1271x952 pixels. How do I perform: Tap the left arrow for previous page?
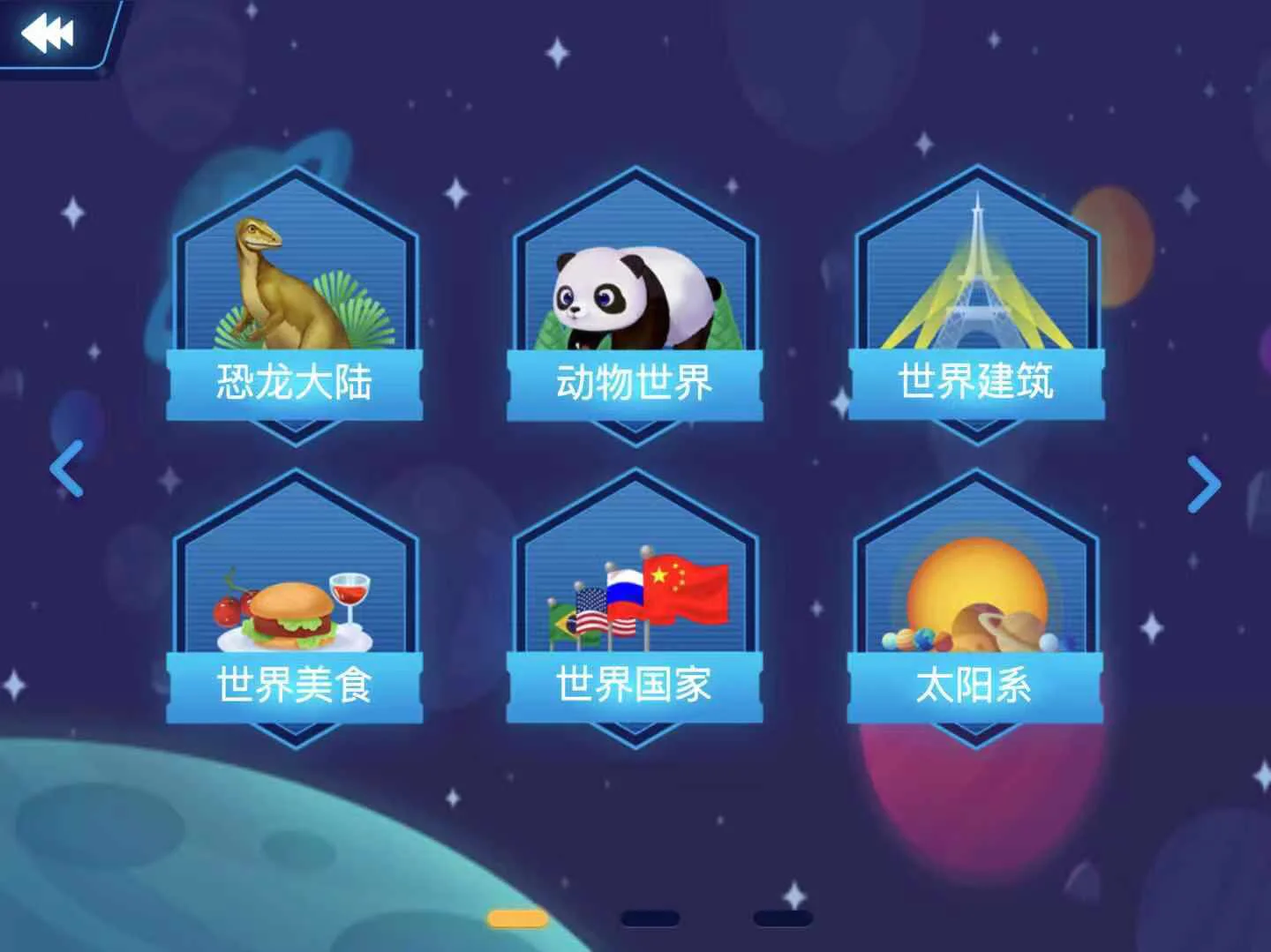point(67,469)
